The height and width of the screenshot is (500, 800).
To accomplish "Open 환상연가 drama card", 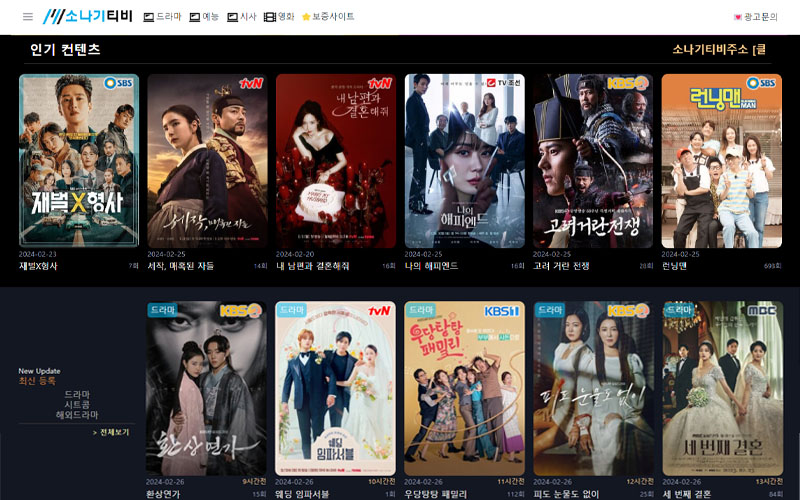I will pos(206,388).
